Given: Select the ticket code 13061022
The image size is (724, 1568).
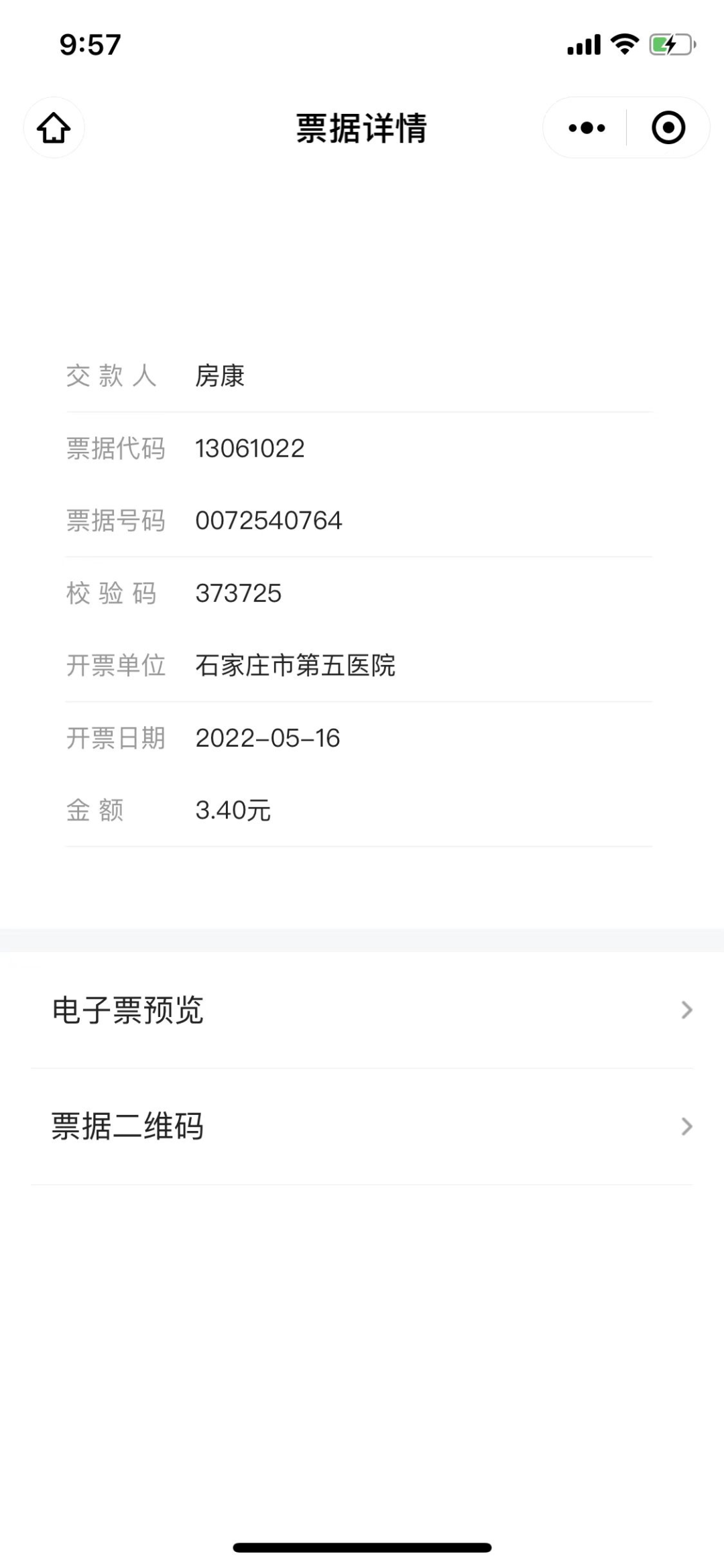Looking at the screenshot, I should (249, 448).
